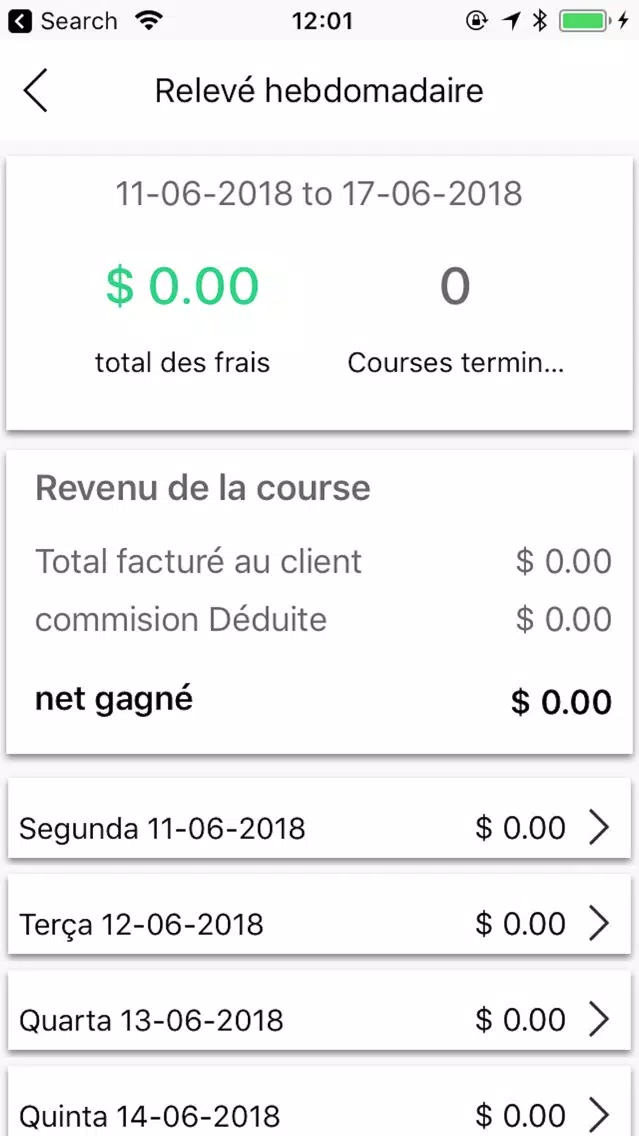639x1136 pixels.
Task: Open Terça 12-06-2018 earnings
Action: 320,923
